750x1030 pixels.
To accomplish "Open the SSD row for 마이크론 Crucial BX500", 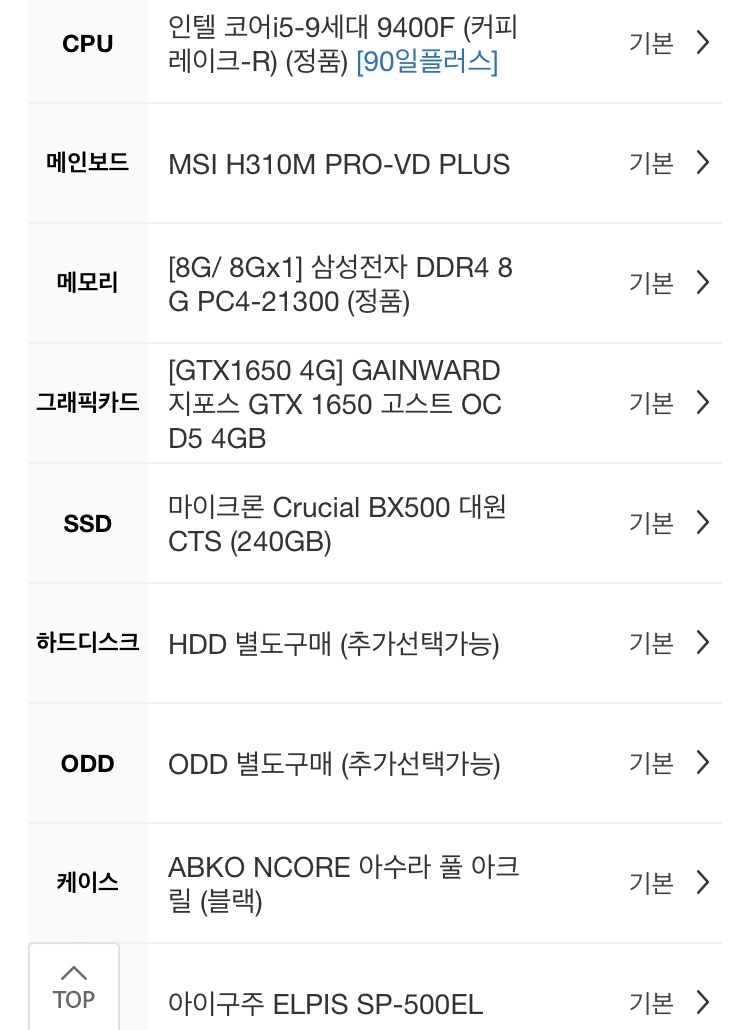I will click(375, 524).
